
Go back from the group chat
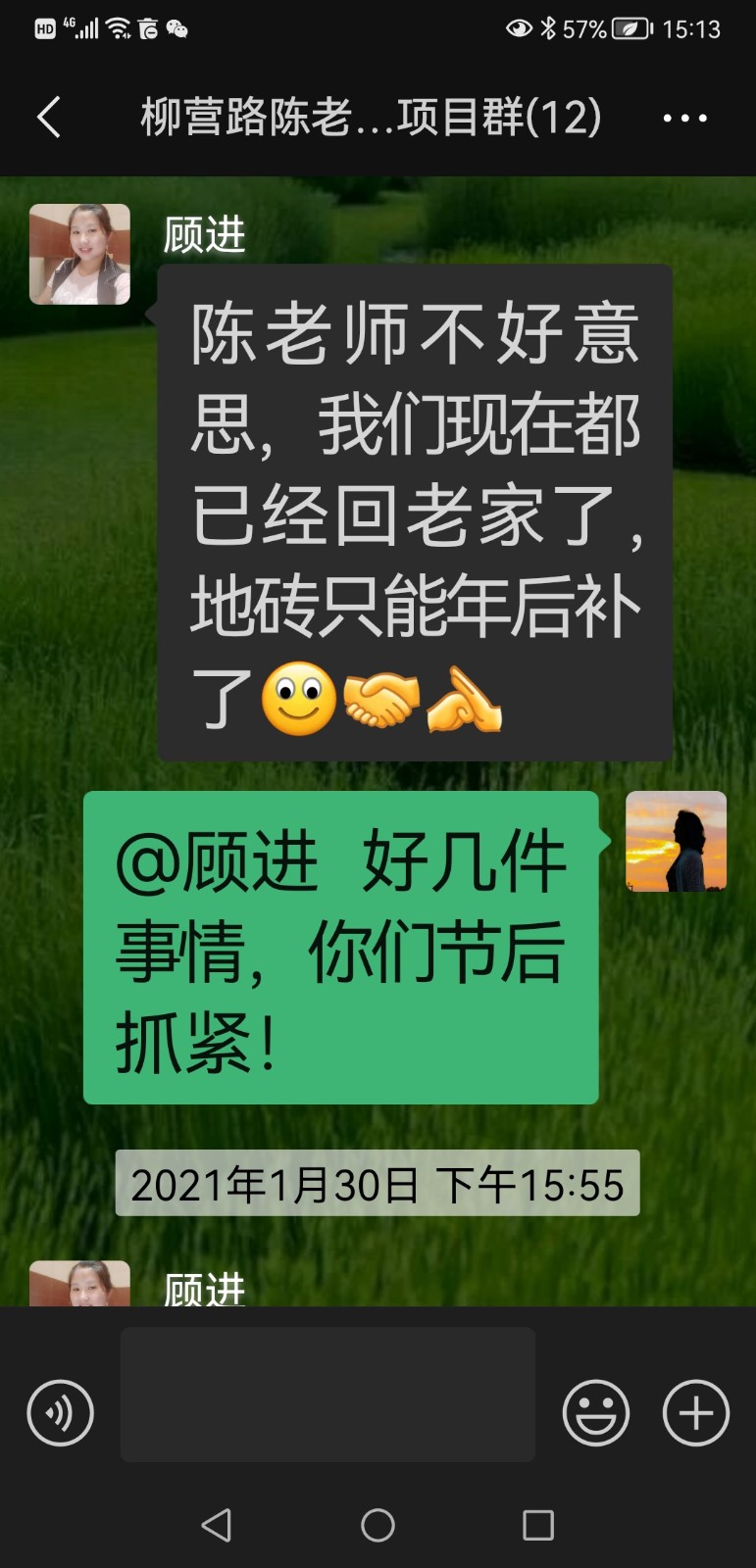[49, 118]
